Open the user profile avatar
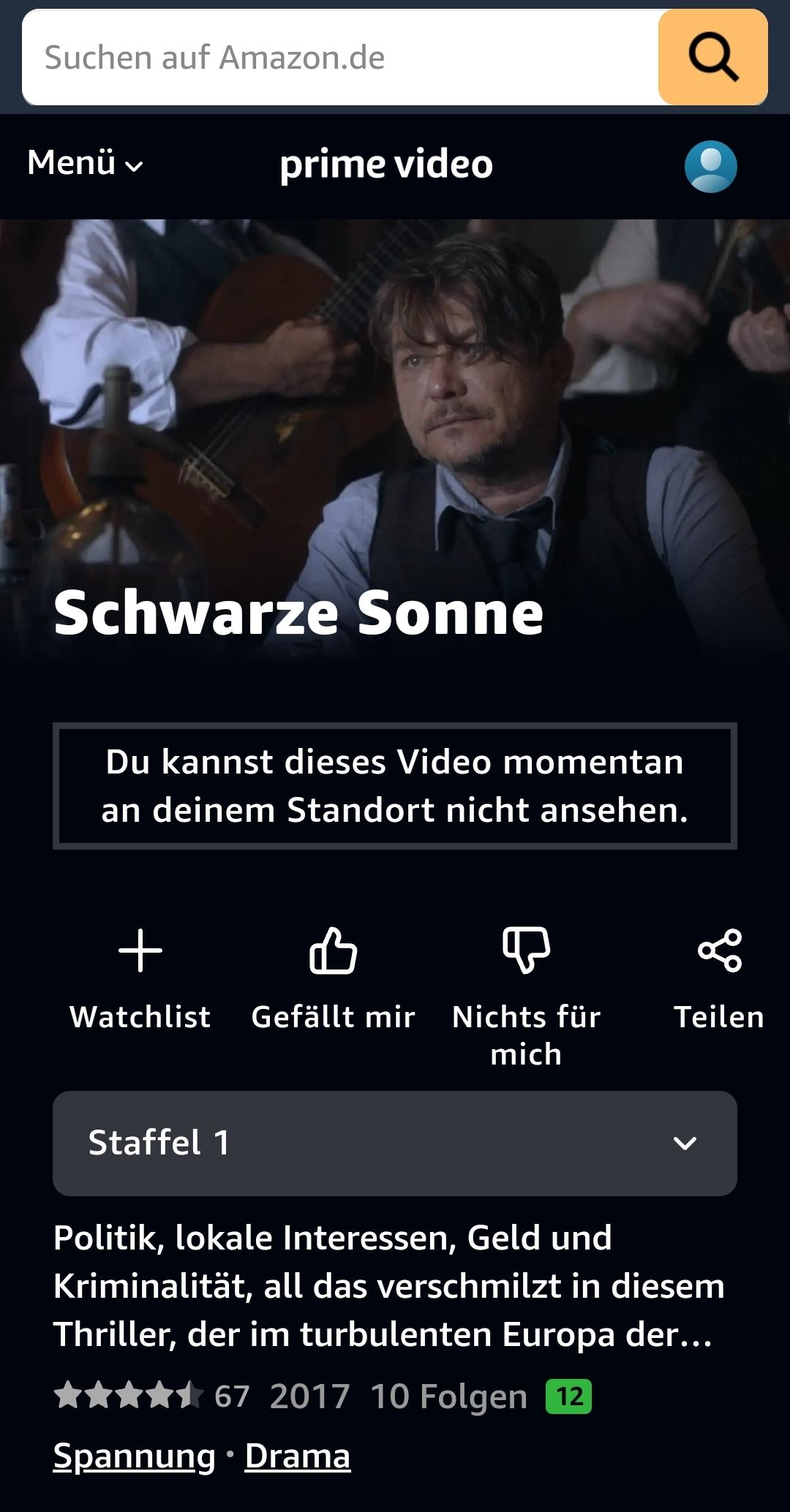 [x=710, y=167]
